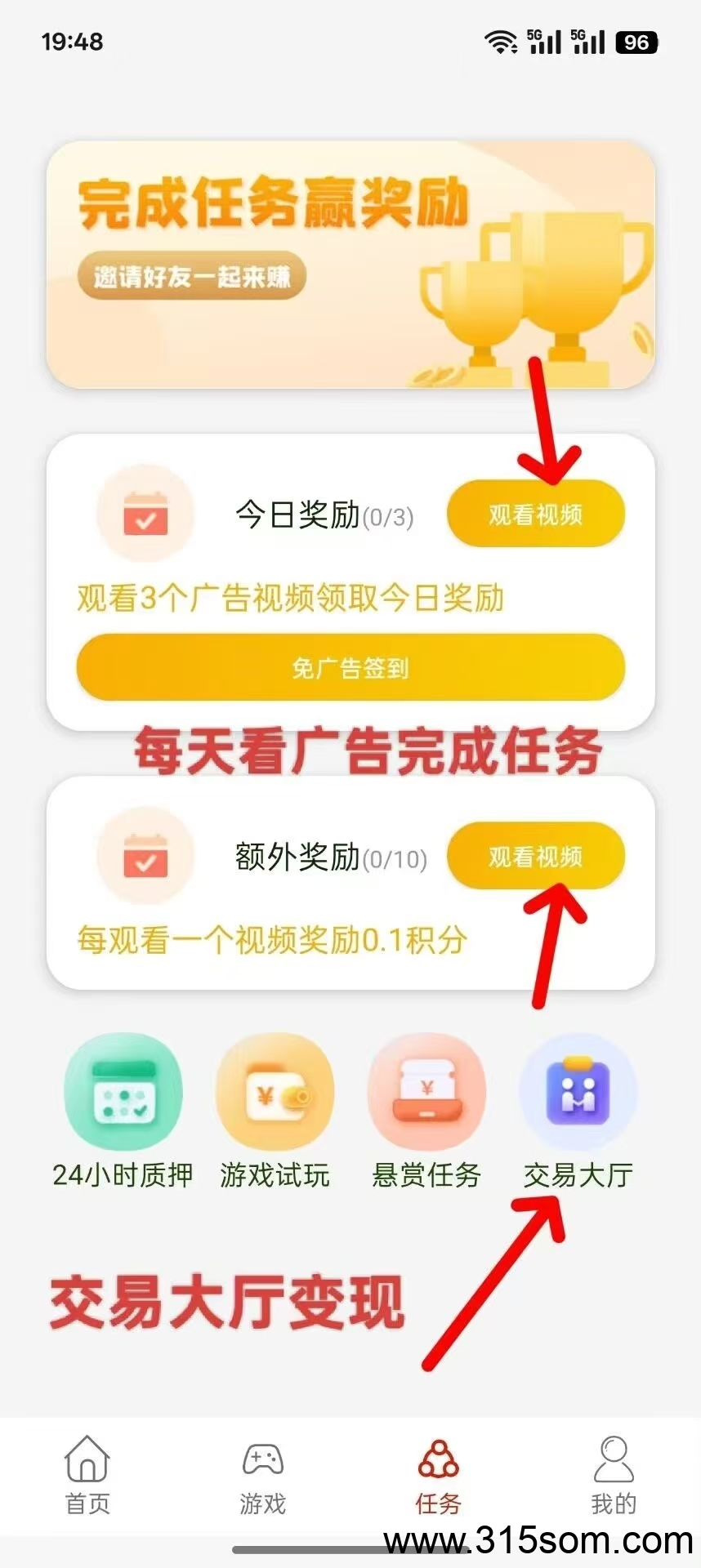
Task: Tap the 免广告签到 sign-in button
Action: pyautogui.click(x=349, y=667)
